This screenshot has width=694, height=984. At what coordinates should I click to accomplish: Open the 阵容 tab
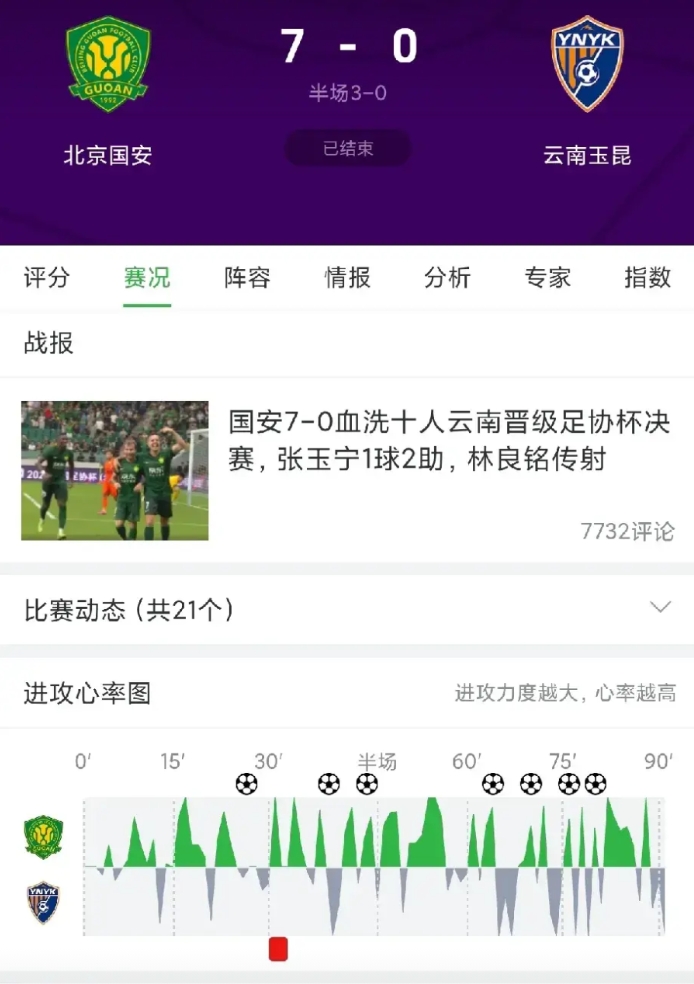point(247,278)
